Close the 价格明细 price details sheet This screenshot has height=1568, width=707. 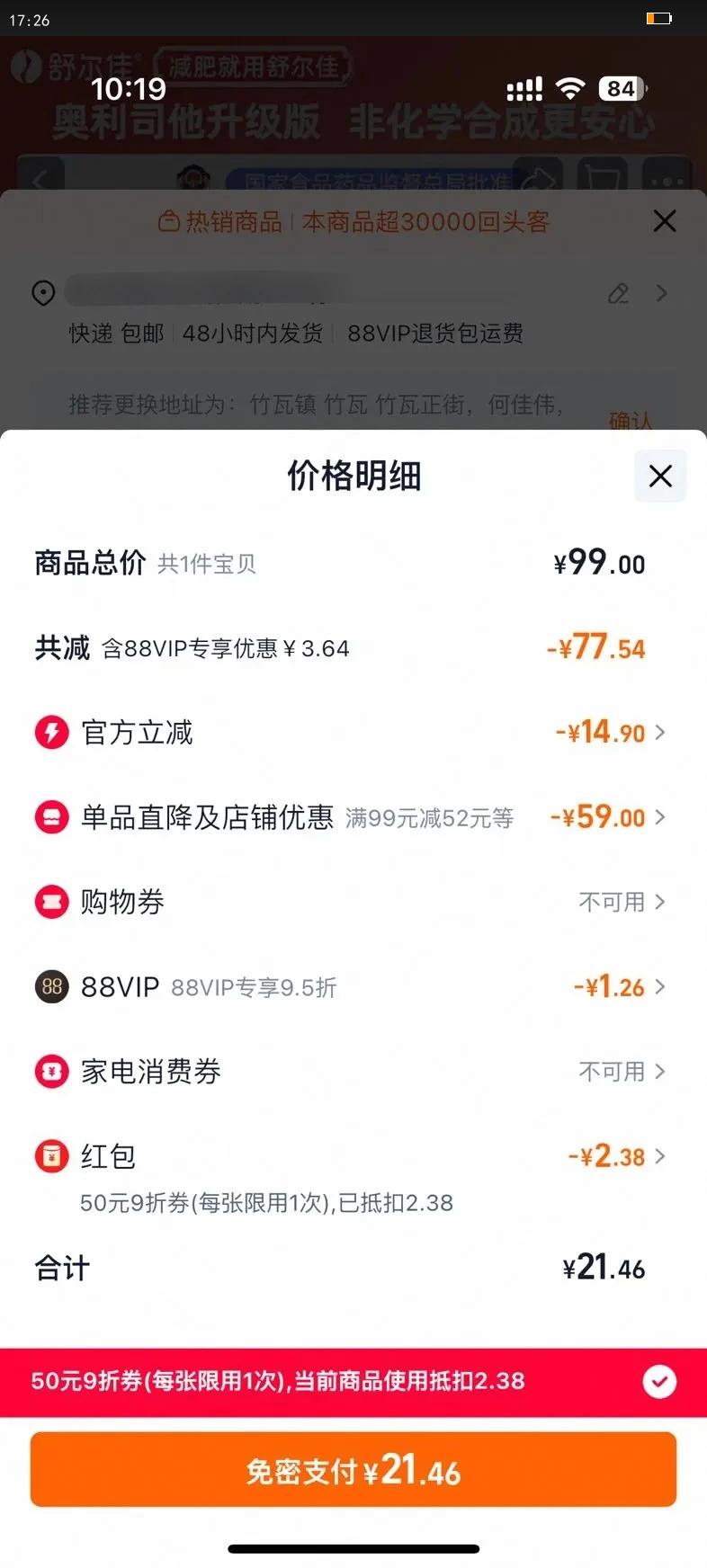tap(660, 476)
